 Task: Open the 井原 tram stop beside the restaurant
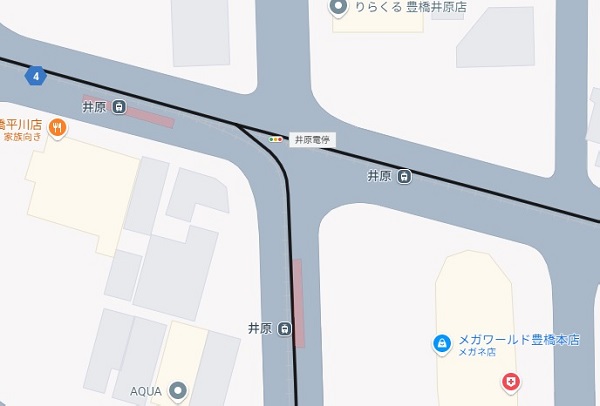pos(119,106)
